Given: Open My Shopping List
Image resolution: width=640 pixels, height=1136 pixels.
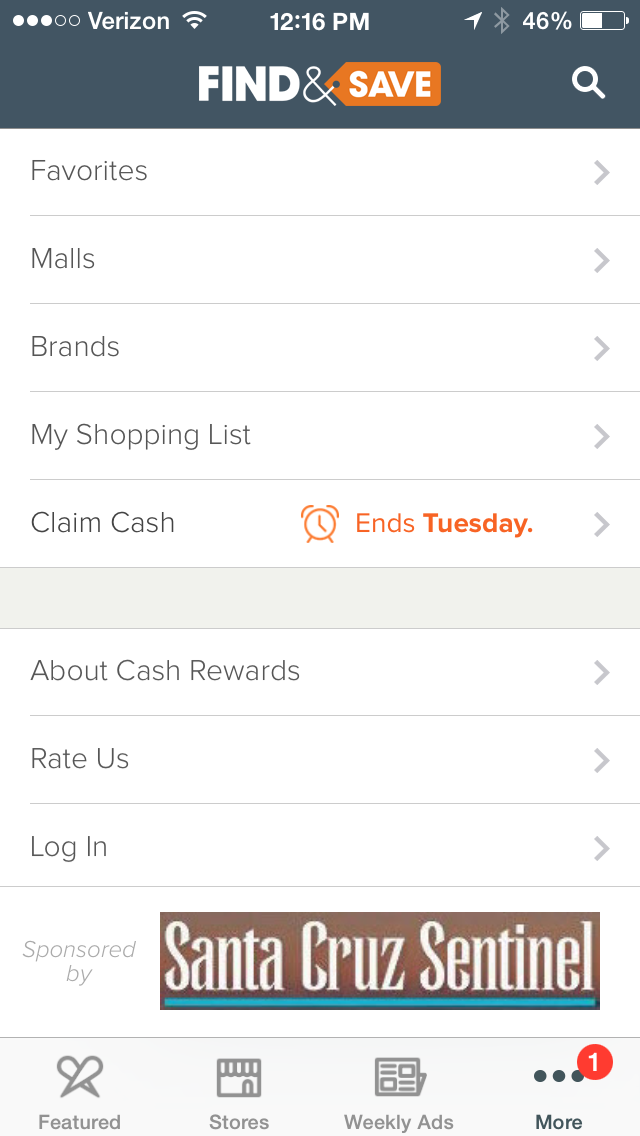Looking at the screenshot, I should tap(320, 436).
